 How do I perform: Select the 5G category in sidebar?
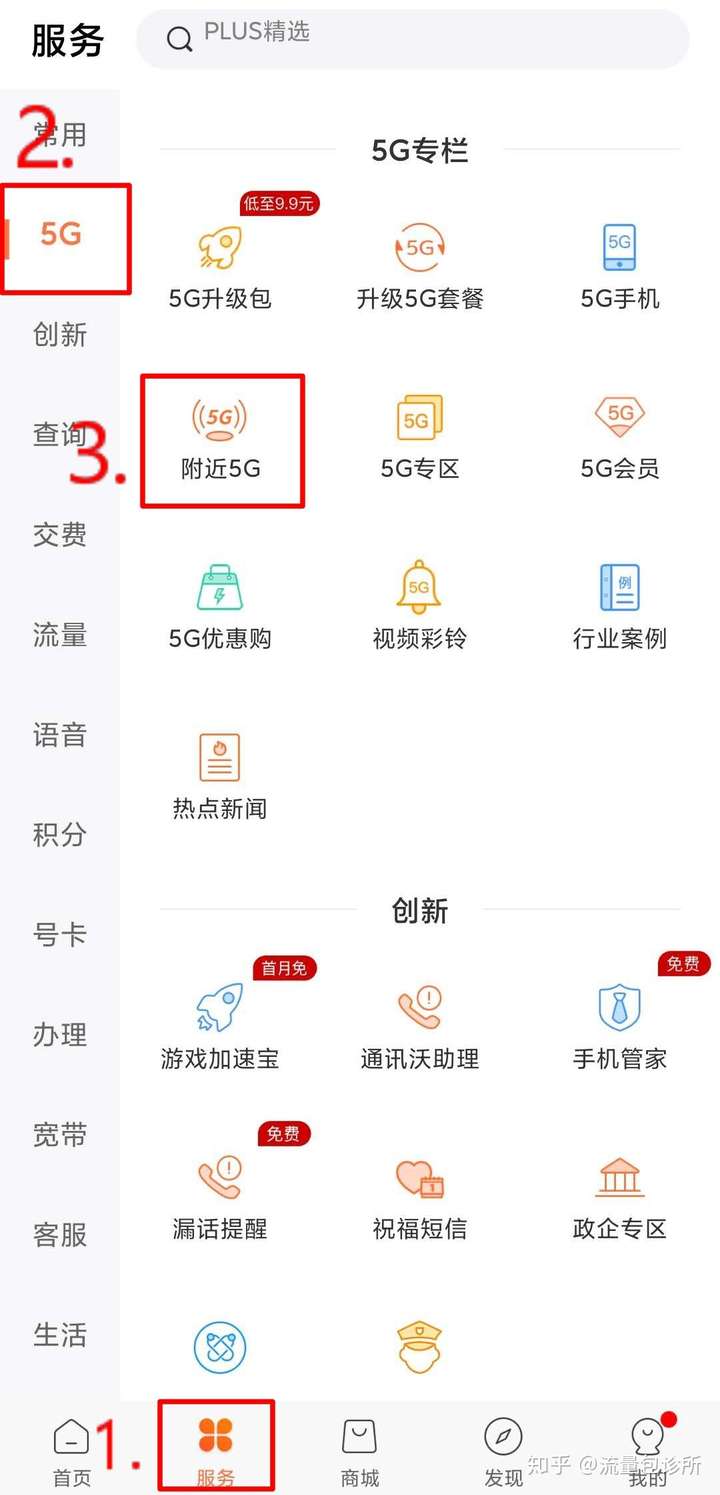coord(61,234)
